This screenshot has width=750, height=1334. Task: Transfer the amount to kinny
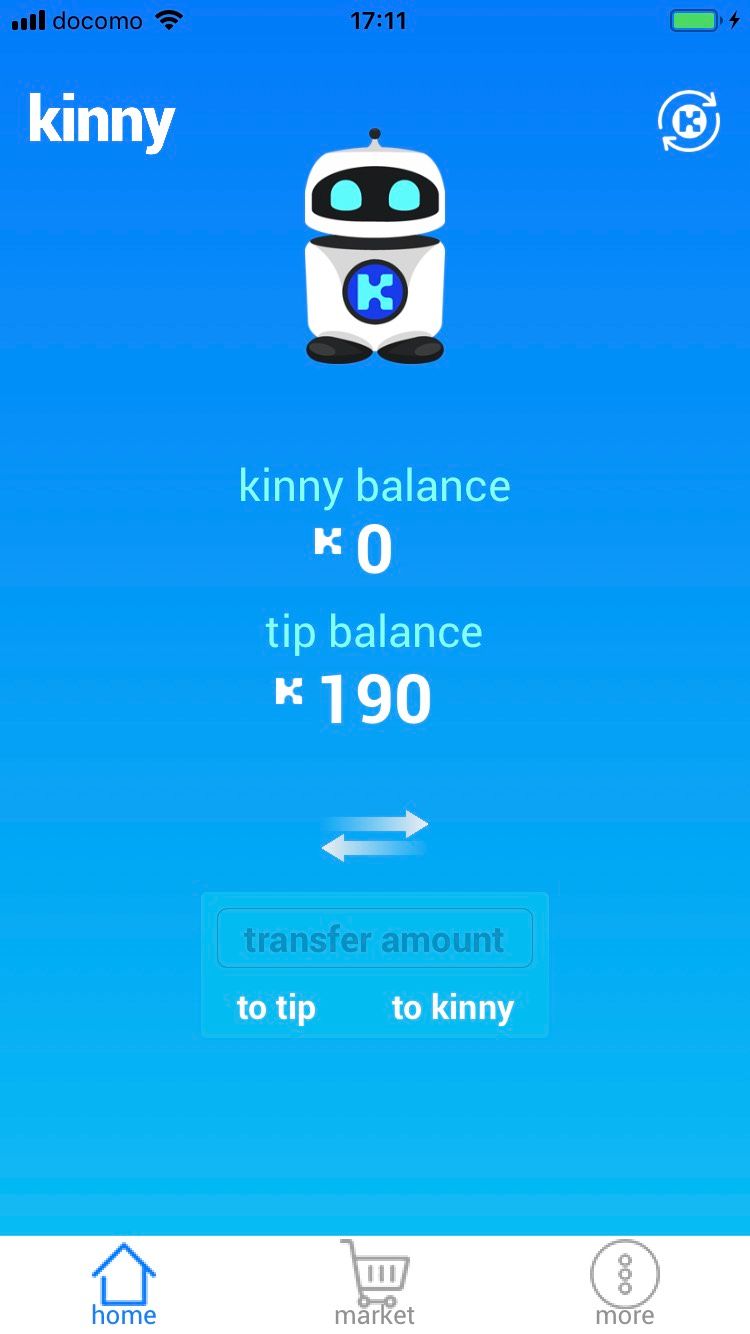point(452,1007)
